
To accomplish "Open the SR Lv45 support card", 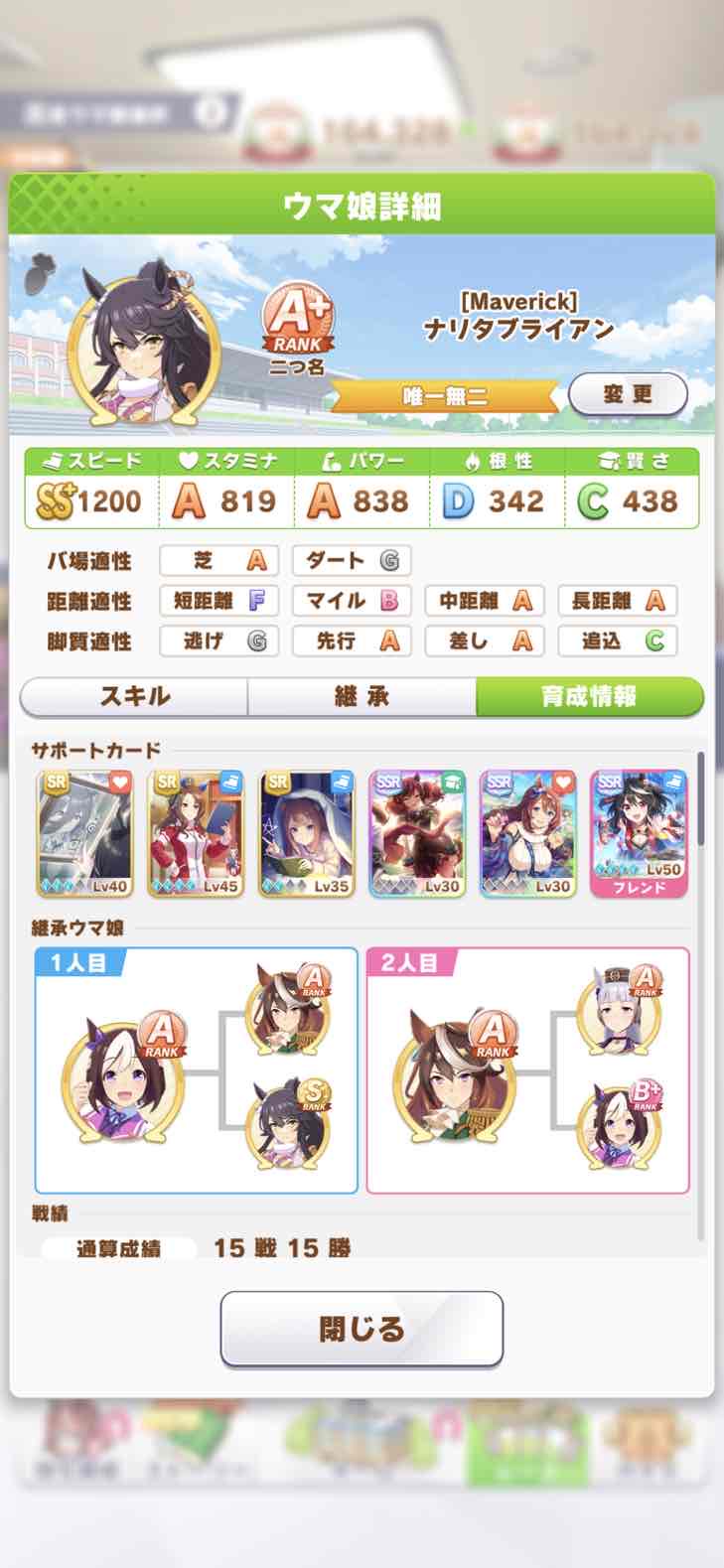I will click(x=196, y=833).
